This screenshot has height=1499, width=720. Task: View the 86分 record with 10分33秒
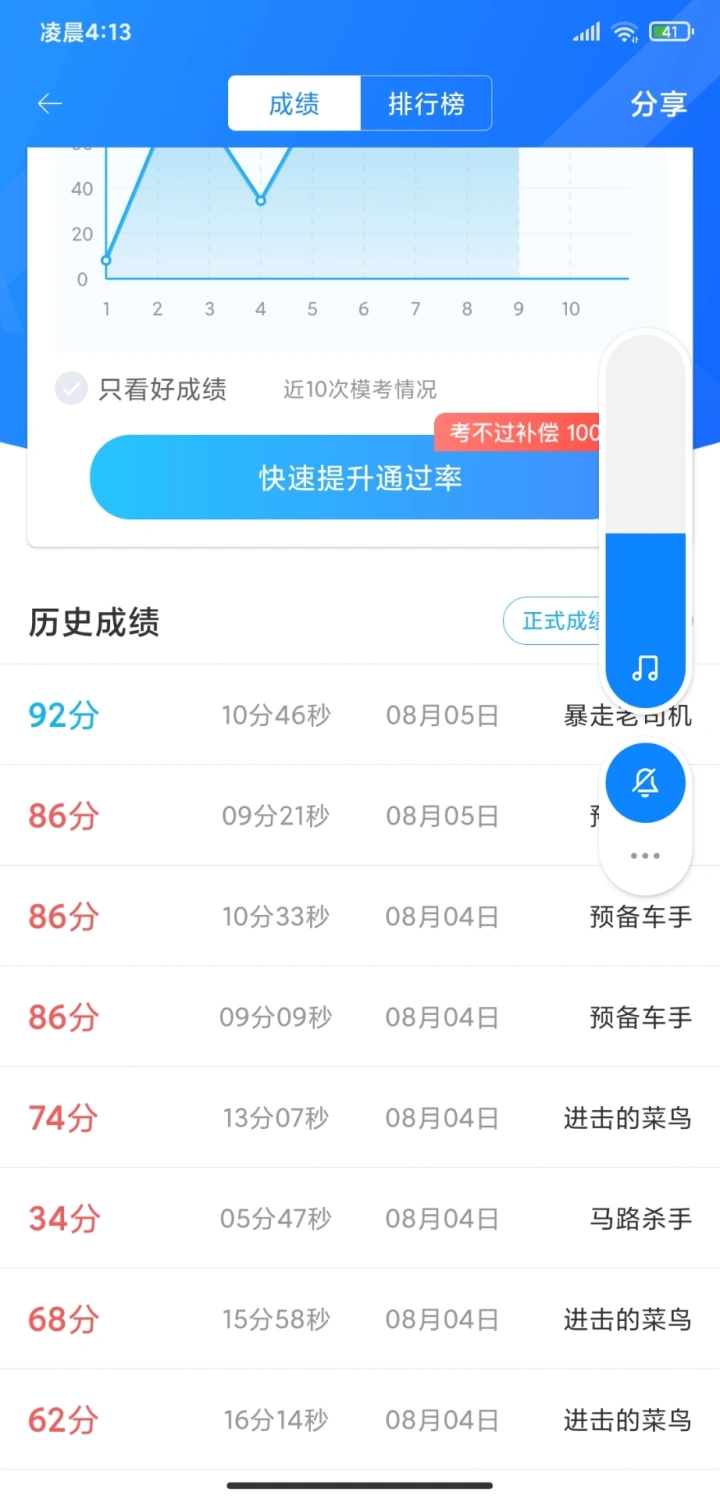pos(300,917)
